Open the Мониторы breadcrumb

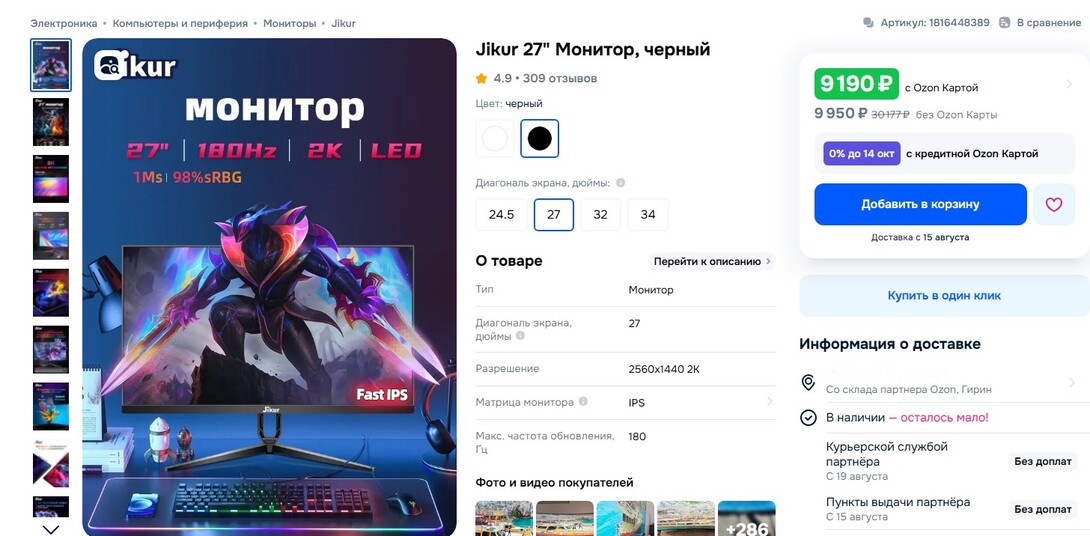(x=289, y=23)
